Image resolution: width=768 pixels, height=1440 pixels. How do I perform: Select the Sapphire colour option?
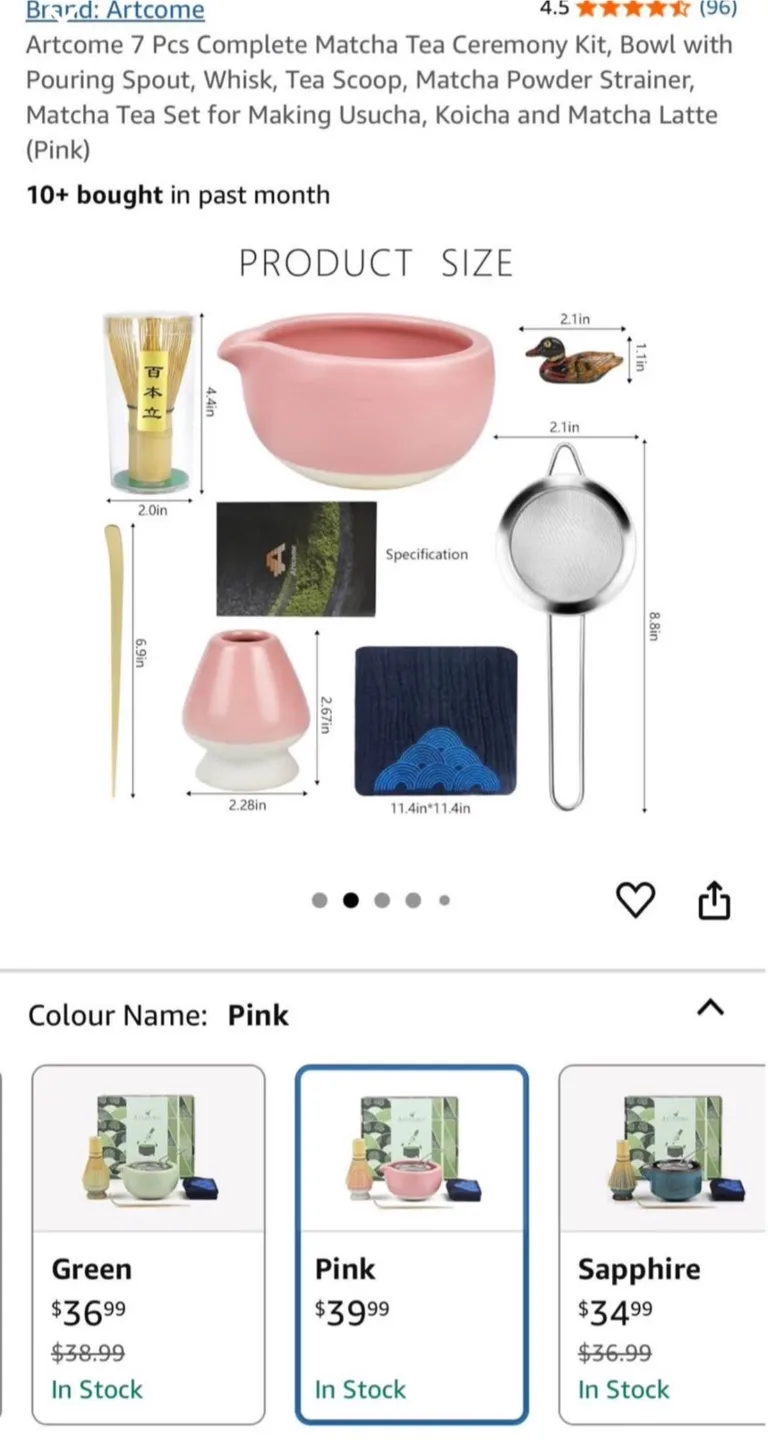(x=662, y=1244)
